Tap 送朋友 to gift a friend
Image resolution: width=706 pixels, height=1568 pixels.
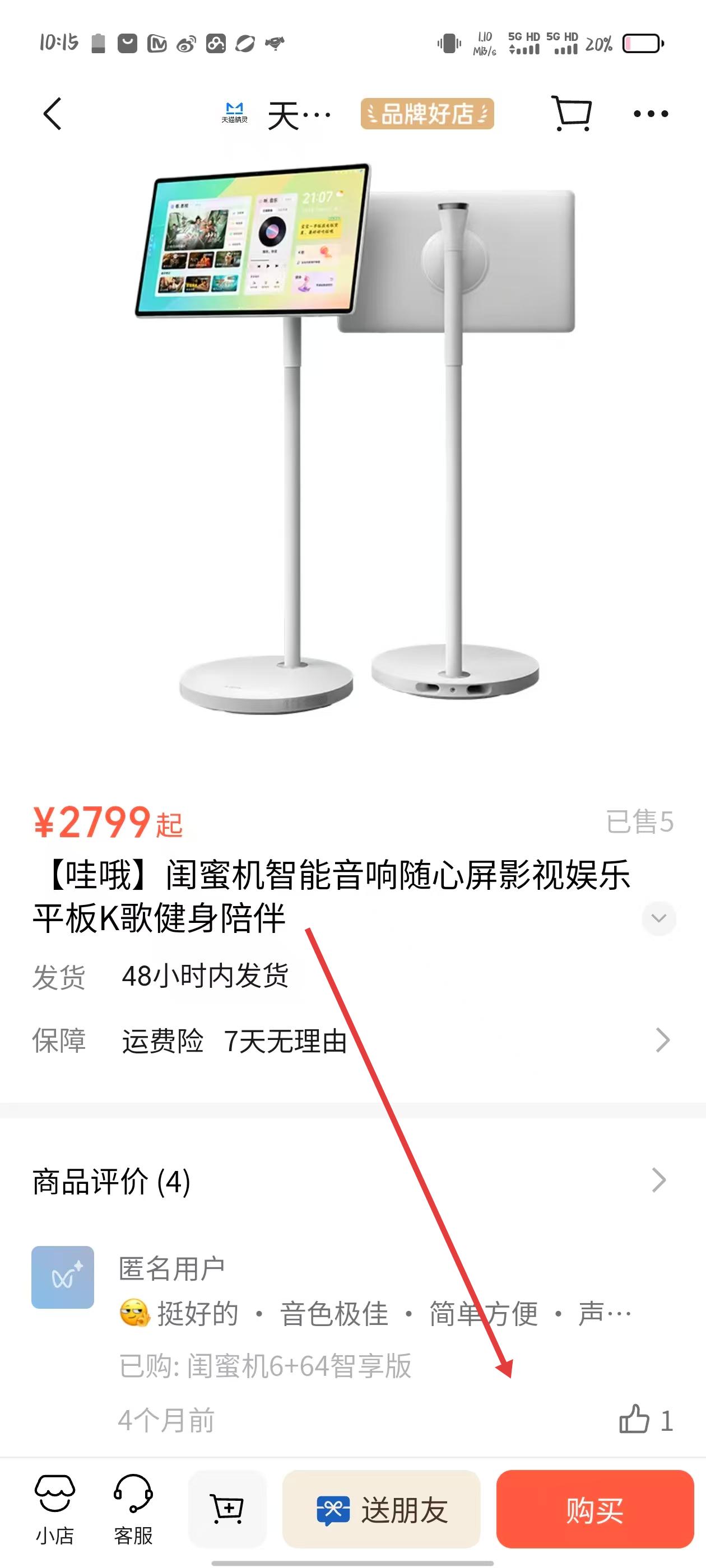pyautogui.click(x=382, y=1508)
